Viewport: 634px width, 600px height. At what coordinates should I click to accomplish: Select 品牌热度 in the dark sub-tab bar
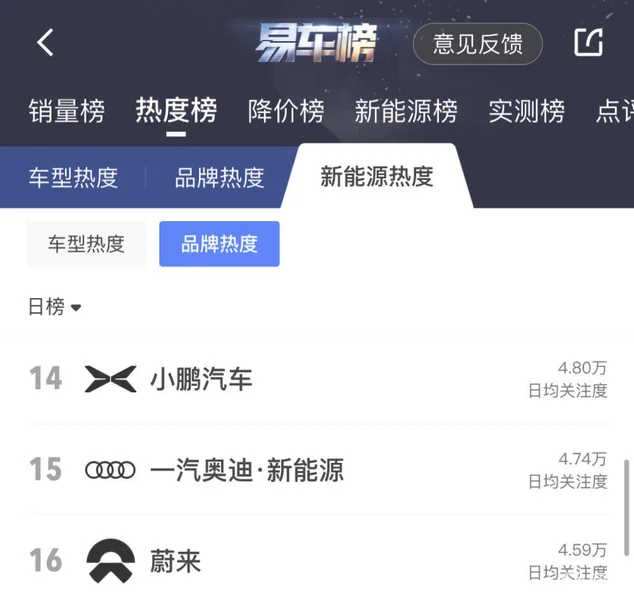point(219,178)
